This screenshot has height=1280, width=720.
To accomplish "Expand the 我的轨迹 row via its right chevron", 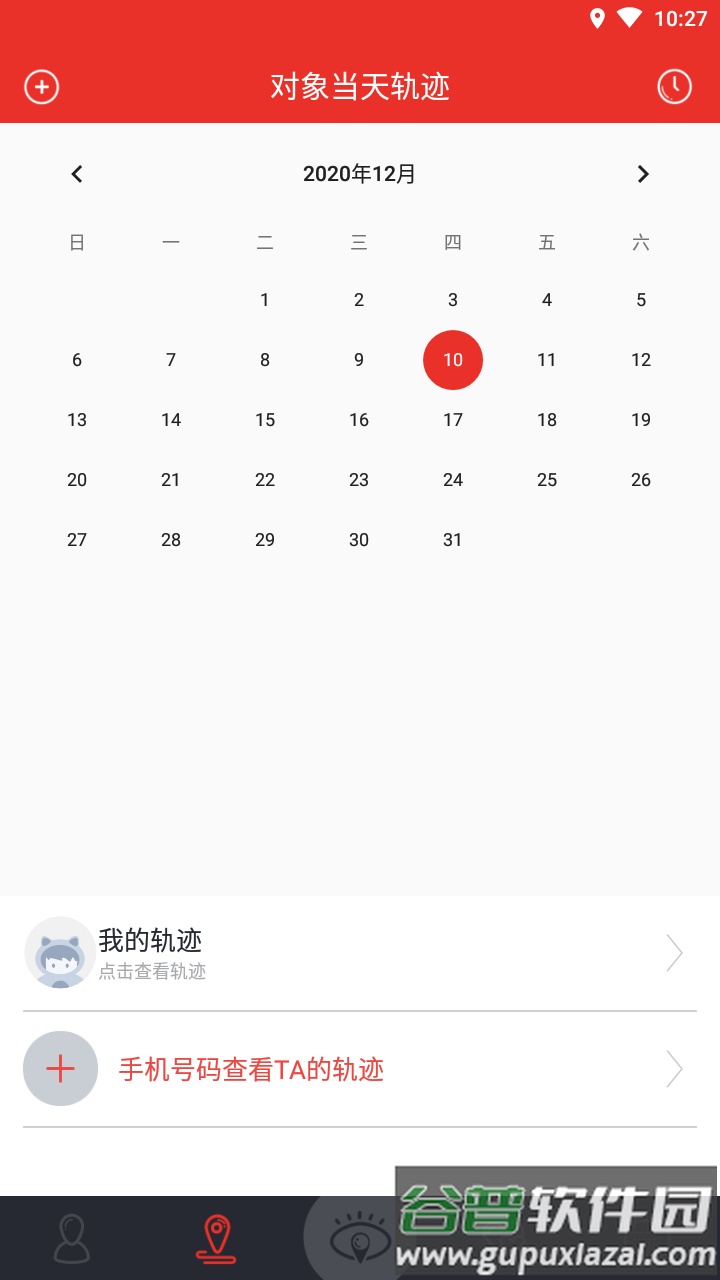I will [675, 952].
